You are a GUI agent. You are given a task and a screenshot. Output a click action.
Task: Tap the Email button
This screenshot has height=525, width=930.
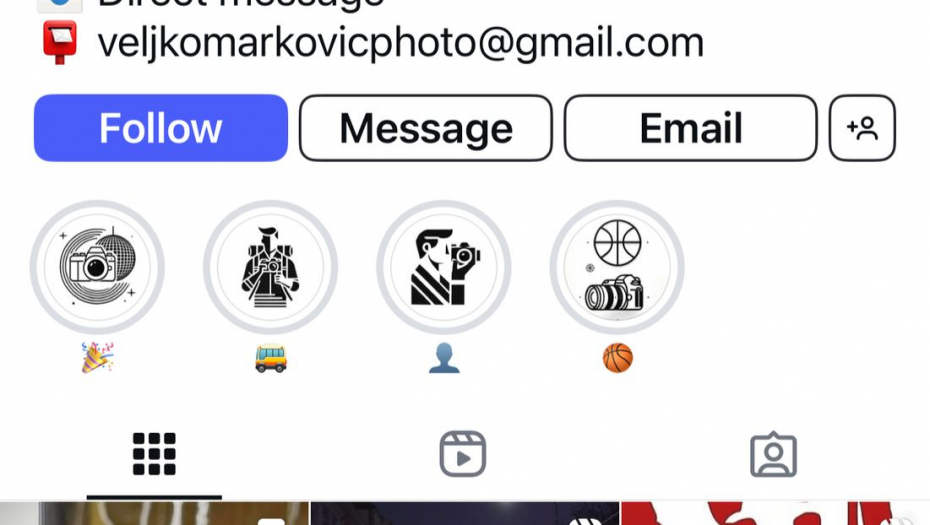(x=690, y=128)
